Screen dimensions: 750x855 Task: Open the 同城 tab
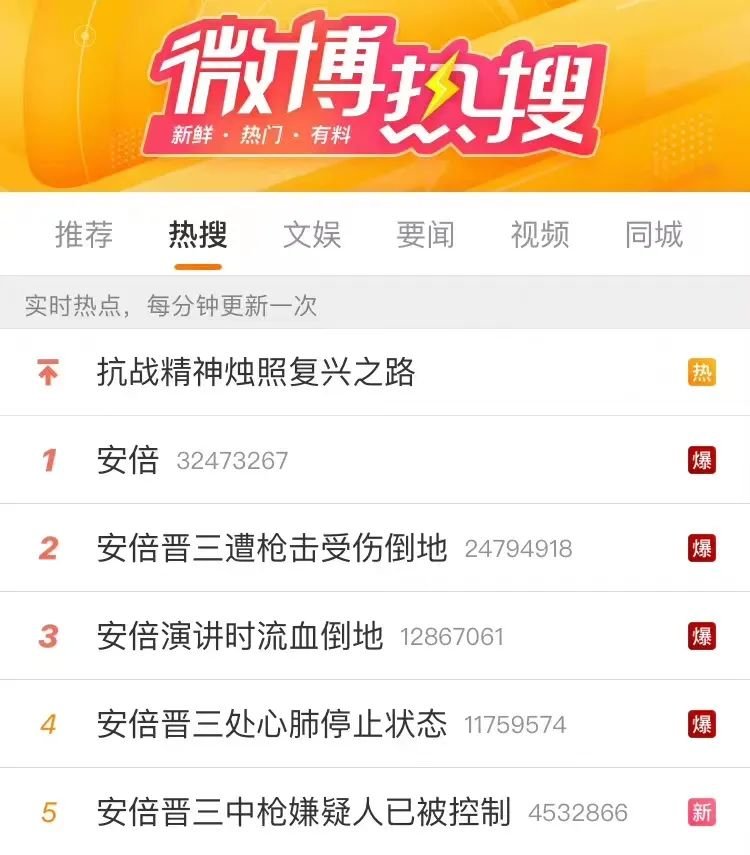[654, 235]
